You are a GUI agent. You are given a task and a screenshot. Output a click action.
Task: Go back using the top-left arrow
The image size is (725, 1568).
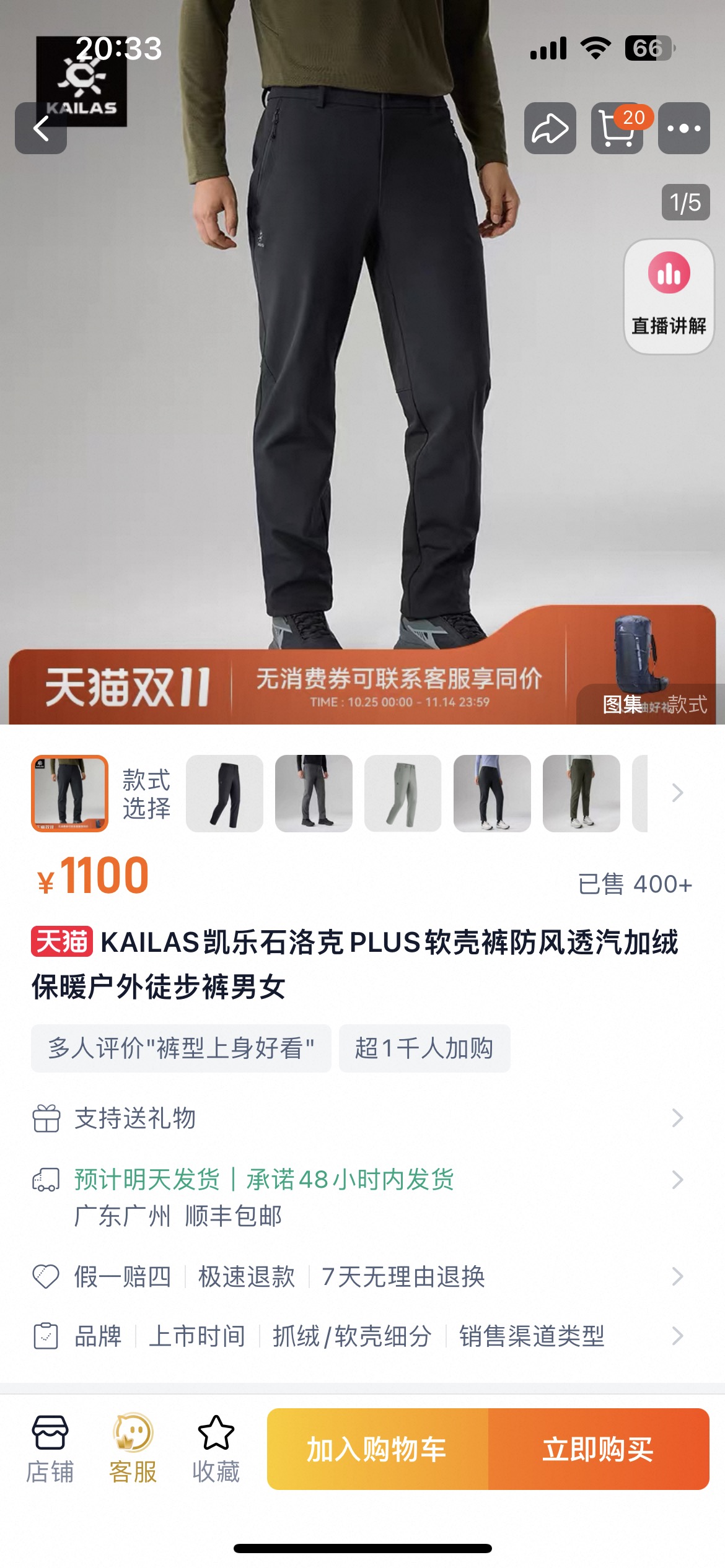point(41,128)
